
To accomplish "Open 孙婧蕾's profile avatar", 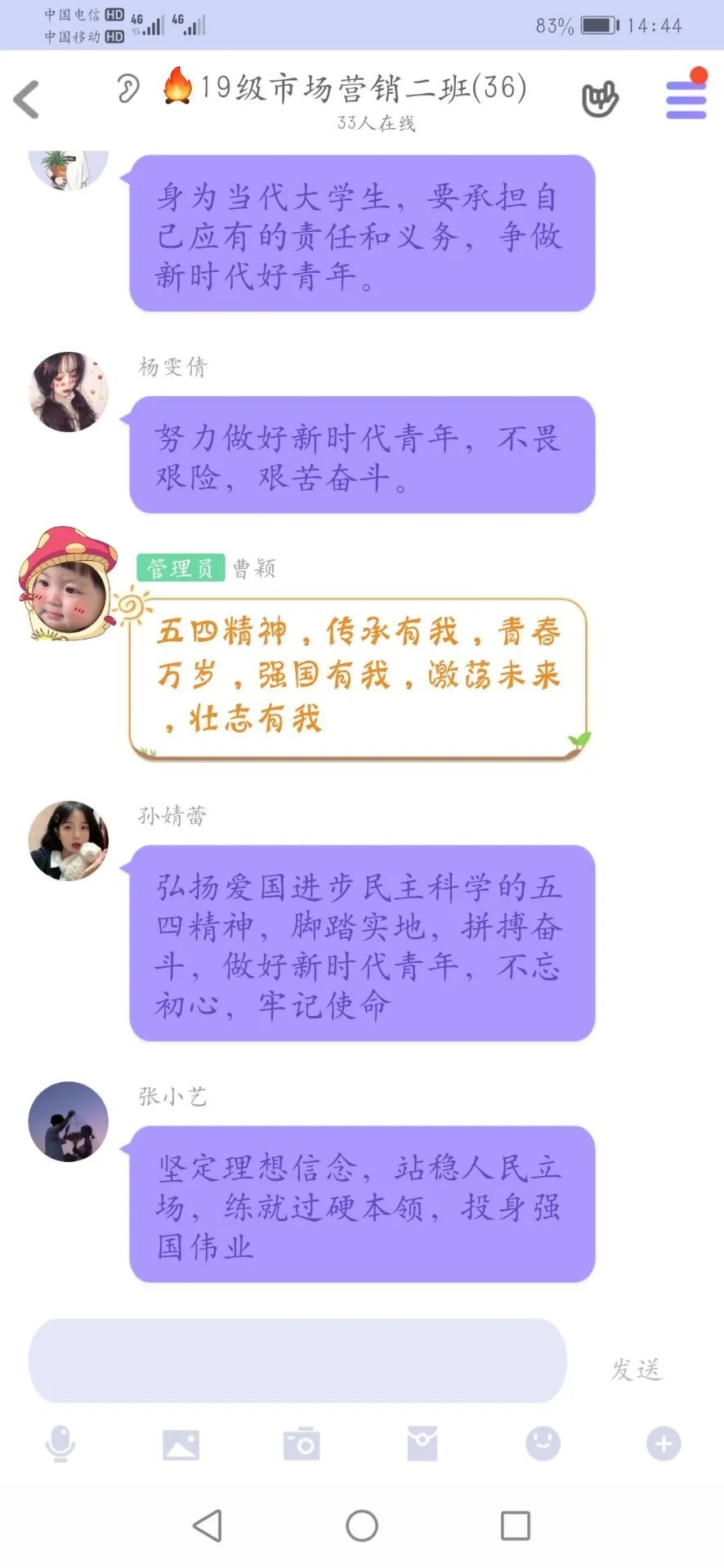I will [x=69, y=840].
